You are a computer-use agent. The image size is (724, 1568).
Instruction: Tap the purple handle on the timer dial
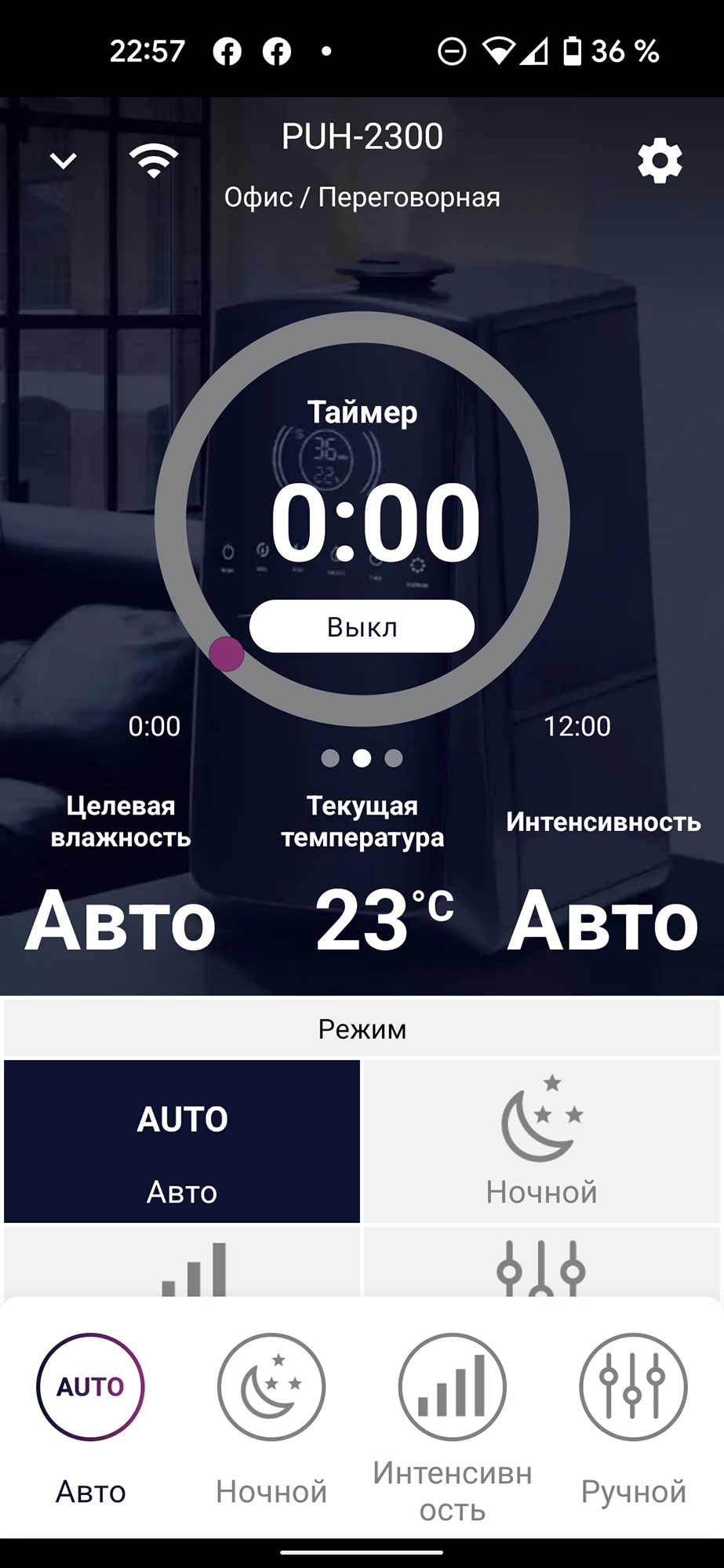coord(227,654)
